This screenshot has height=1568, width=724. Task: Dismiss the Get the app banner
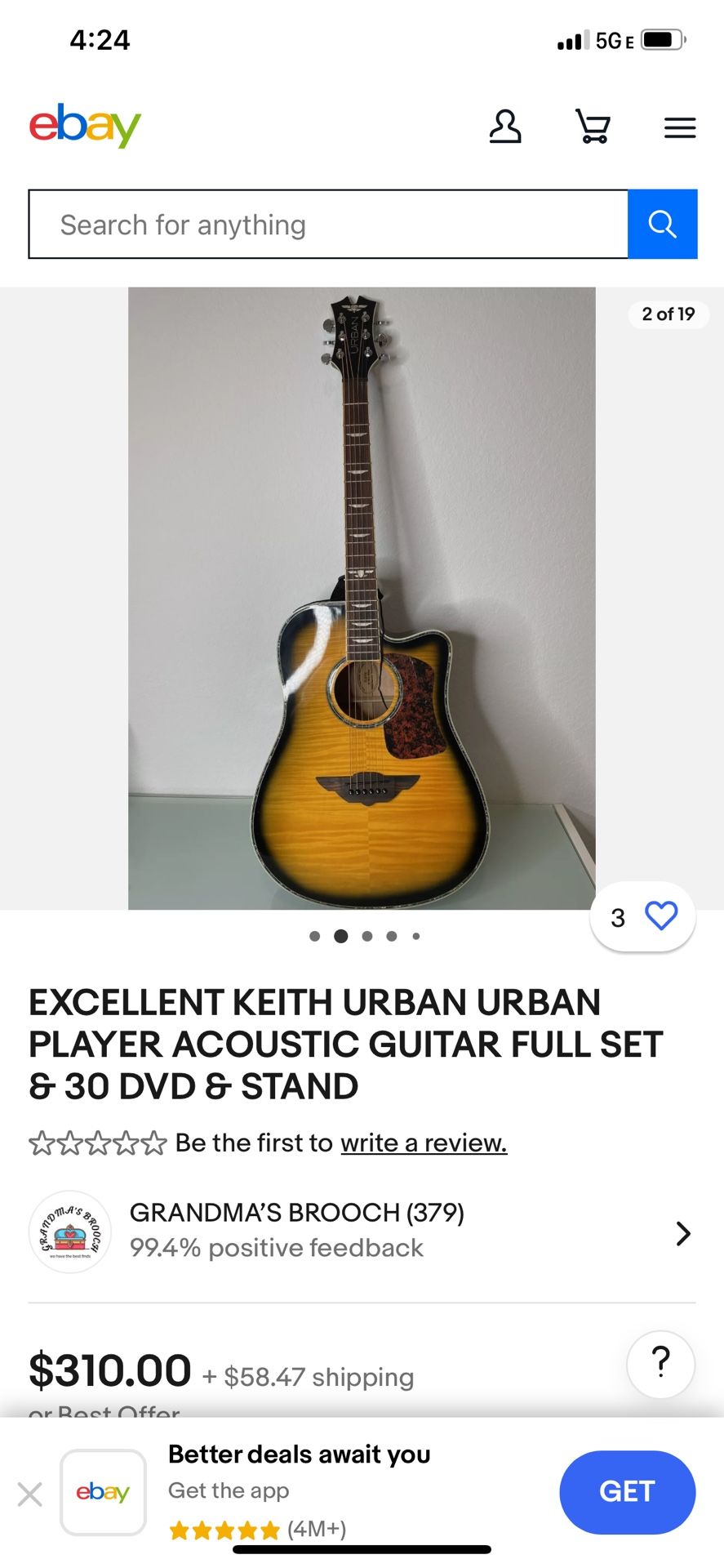click(30, 1494)
